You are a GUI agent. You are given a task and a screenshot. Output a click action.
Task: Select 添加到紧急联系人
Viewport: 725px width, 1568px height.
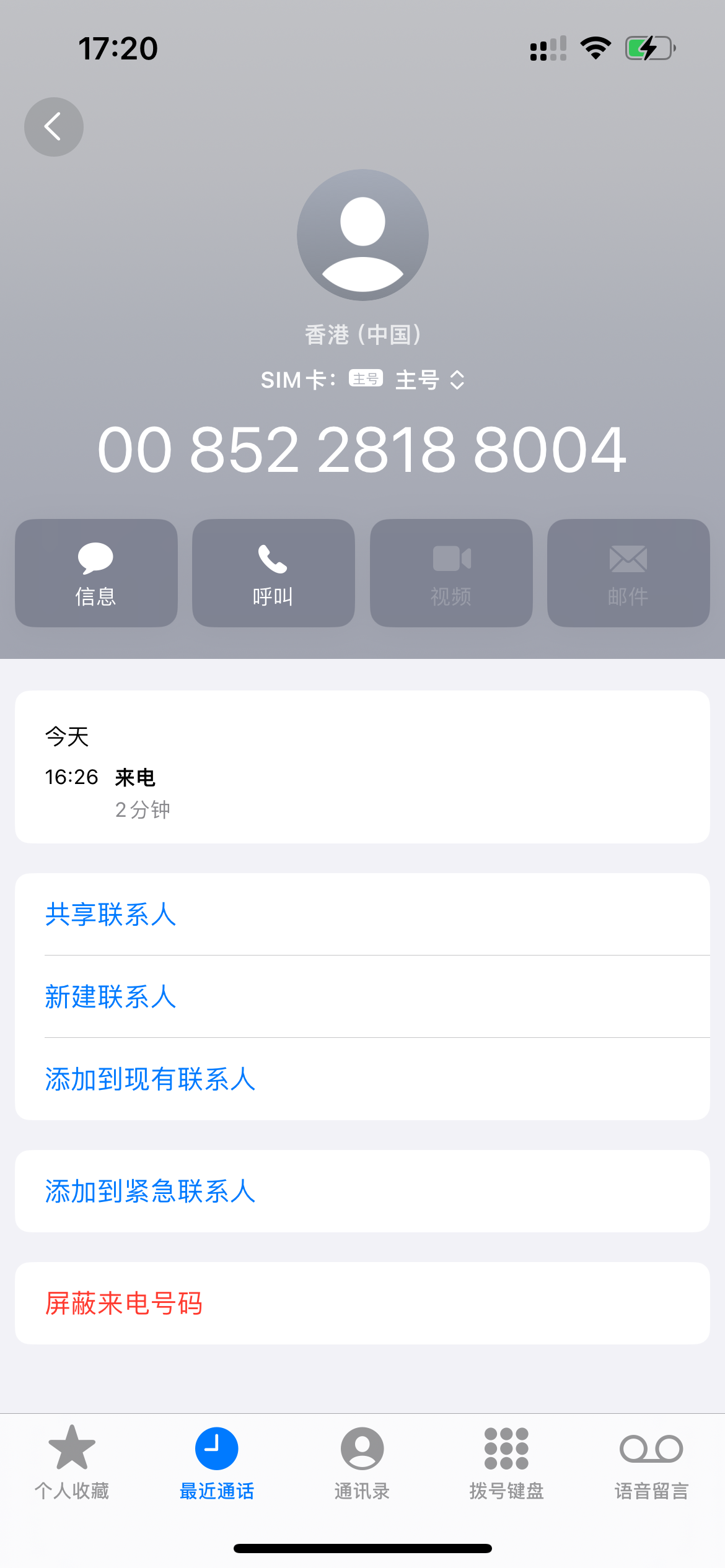[362, 1191]
